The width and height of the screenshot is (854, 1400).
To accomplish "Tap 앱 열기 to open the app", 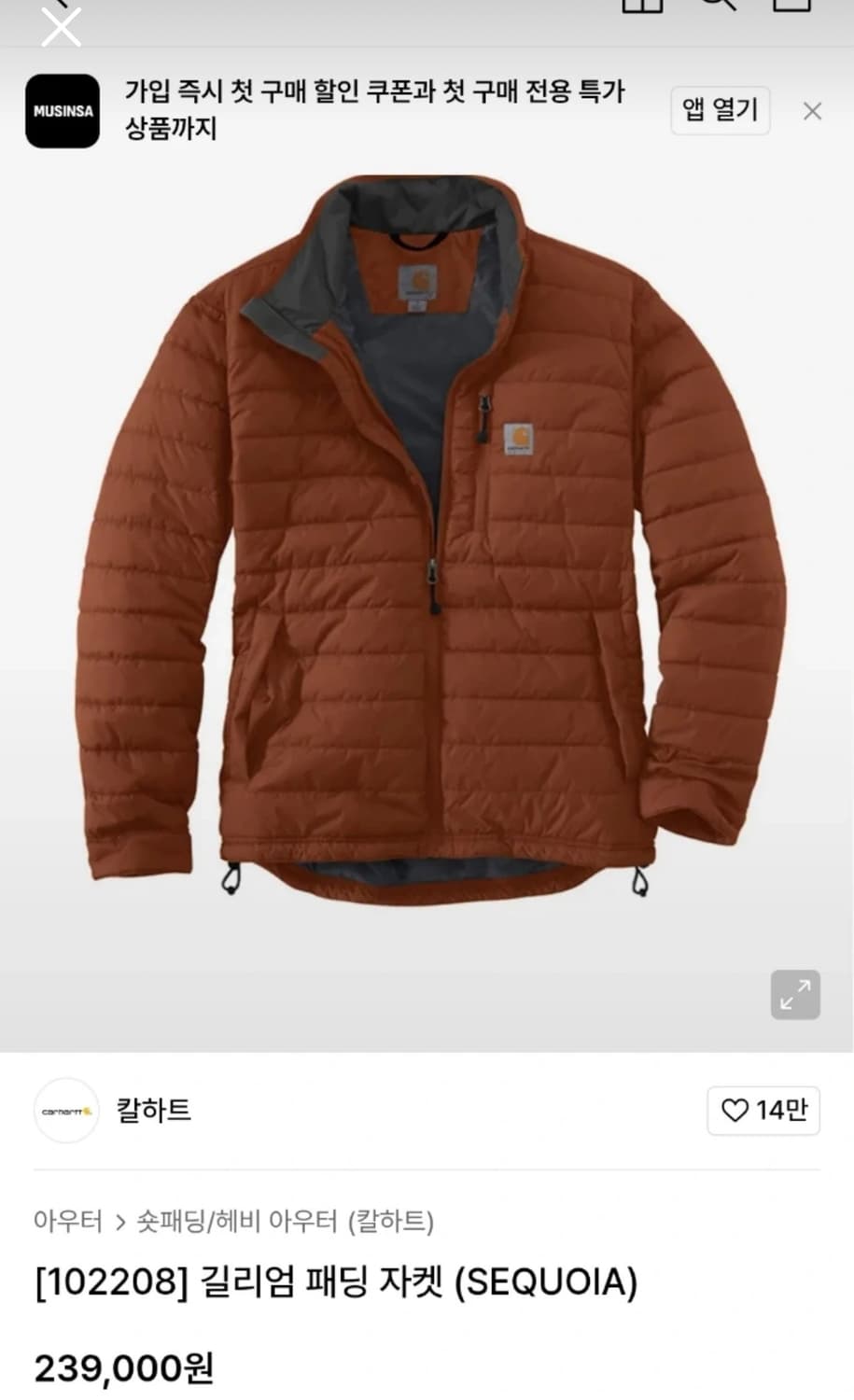I will click(x=720, y=110).
